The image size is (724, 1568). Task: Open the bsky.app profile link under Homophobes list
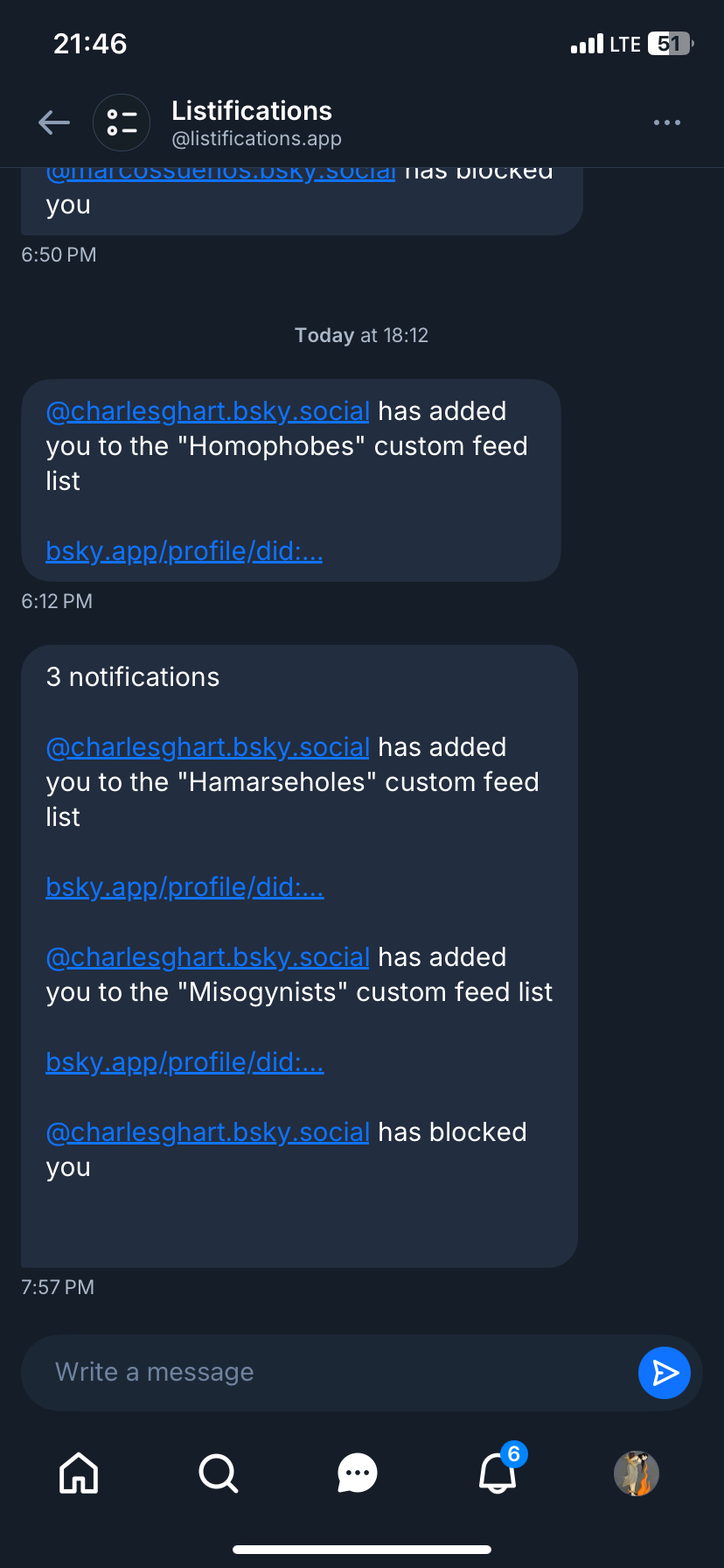coord(184,551)
